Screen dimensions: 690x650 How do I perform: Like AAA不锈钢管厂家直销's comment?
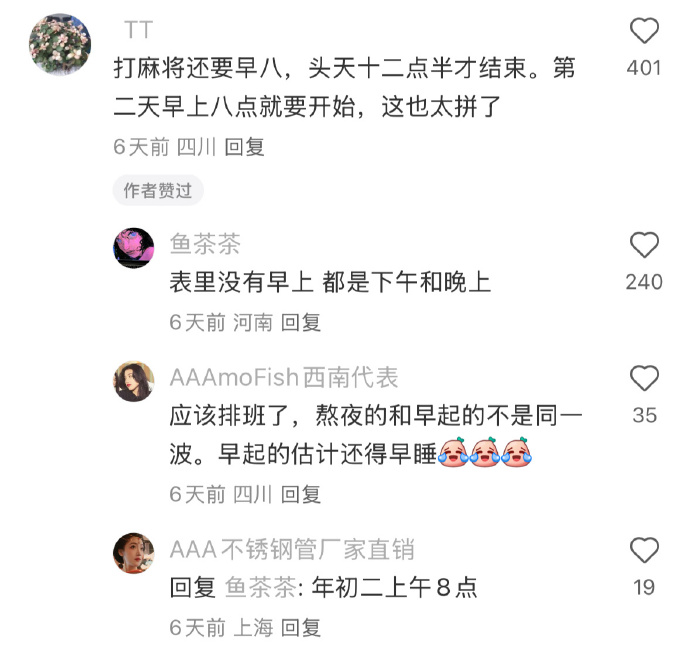(645, 551)
